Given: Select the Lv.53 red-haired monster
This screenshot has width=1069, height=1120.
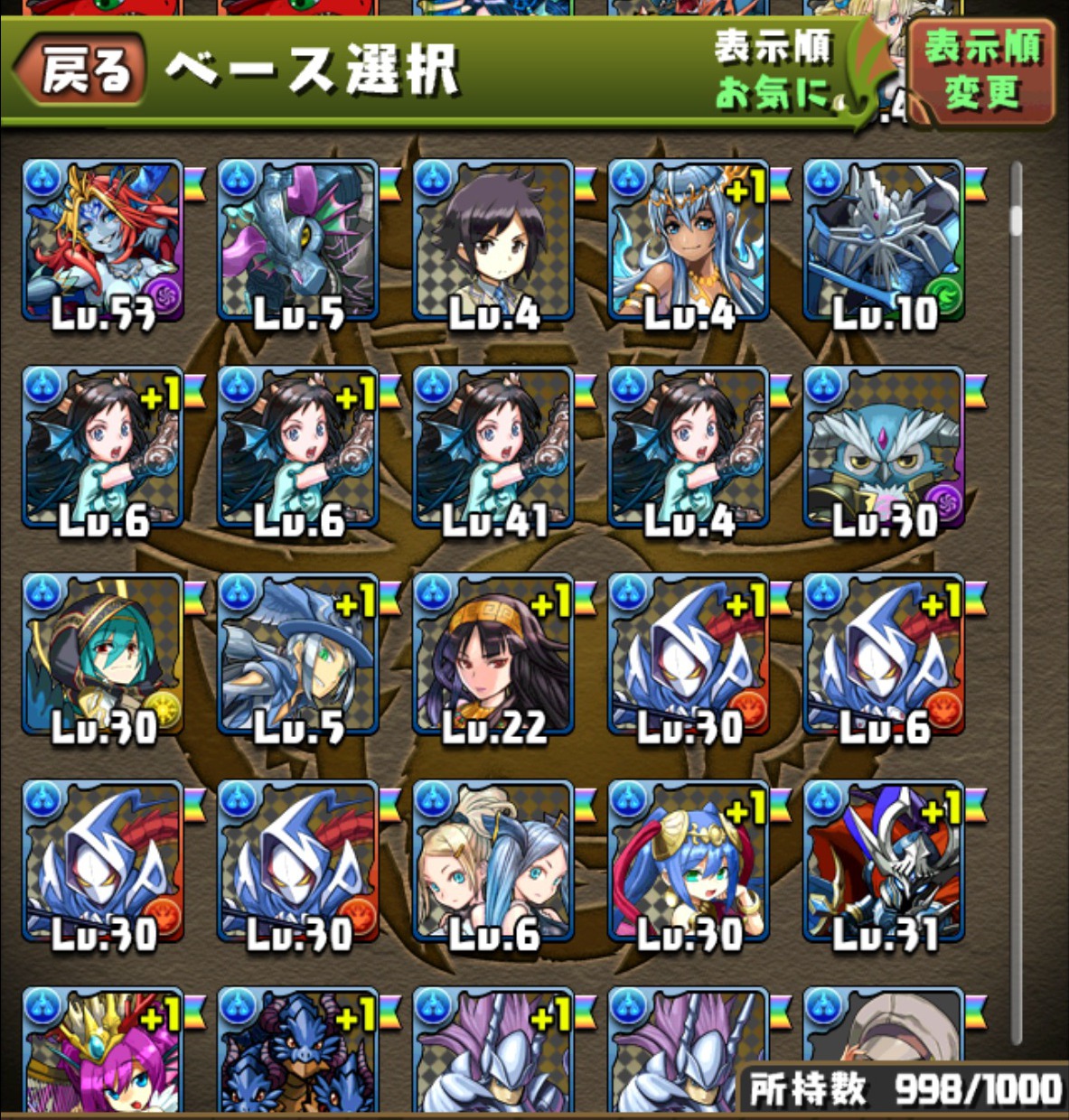Looking at the screenshot, I should click(x=103, y=242).
